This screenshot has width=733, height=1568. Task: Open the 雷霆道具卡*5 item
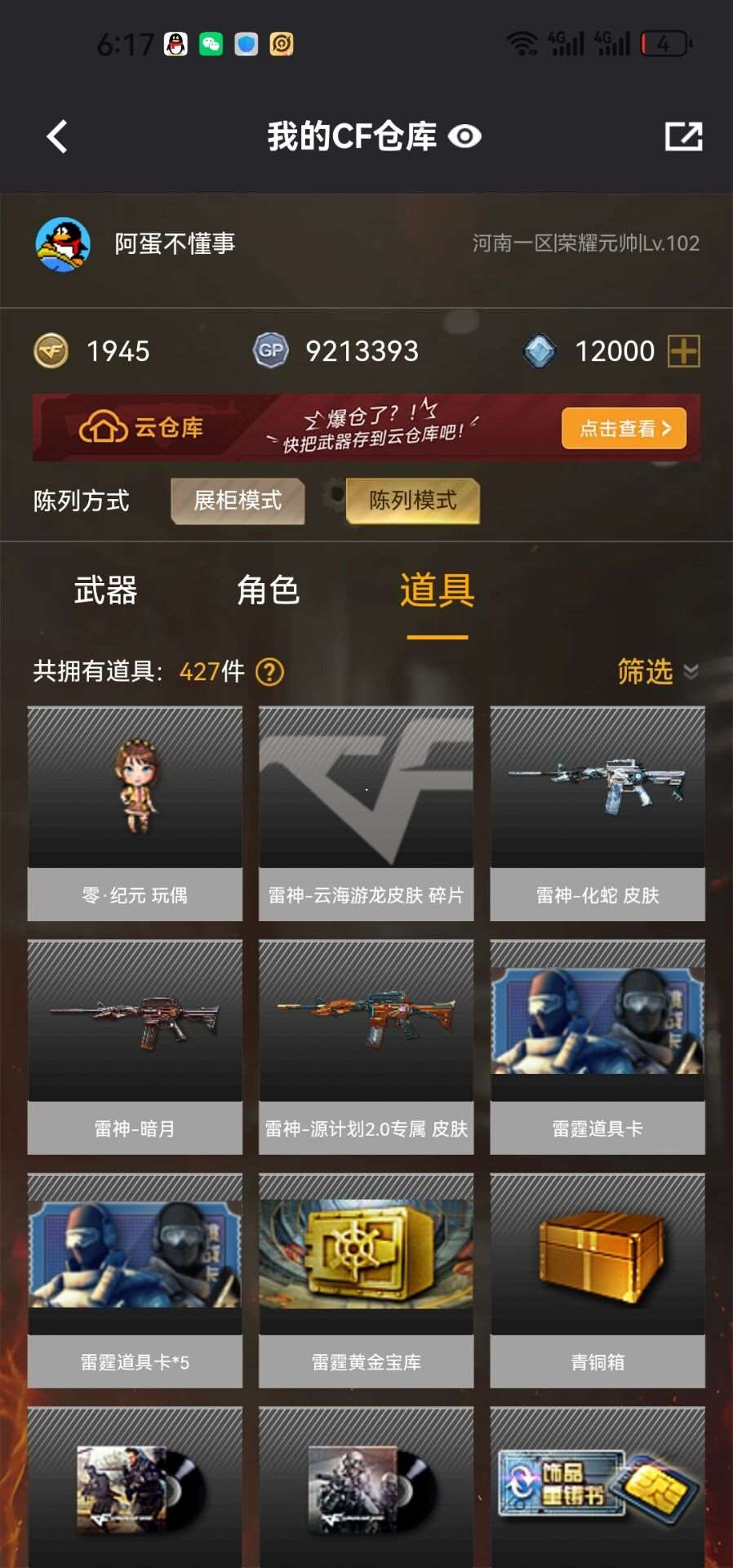(x=135, y=1280)
